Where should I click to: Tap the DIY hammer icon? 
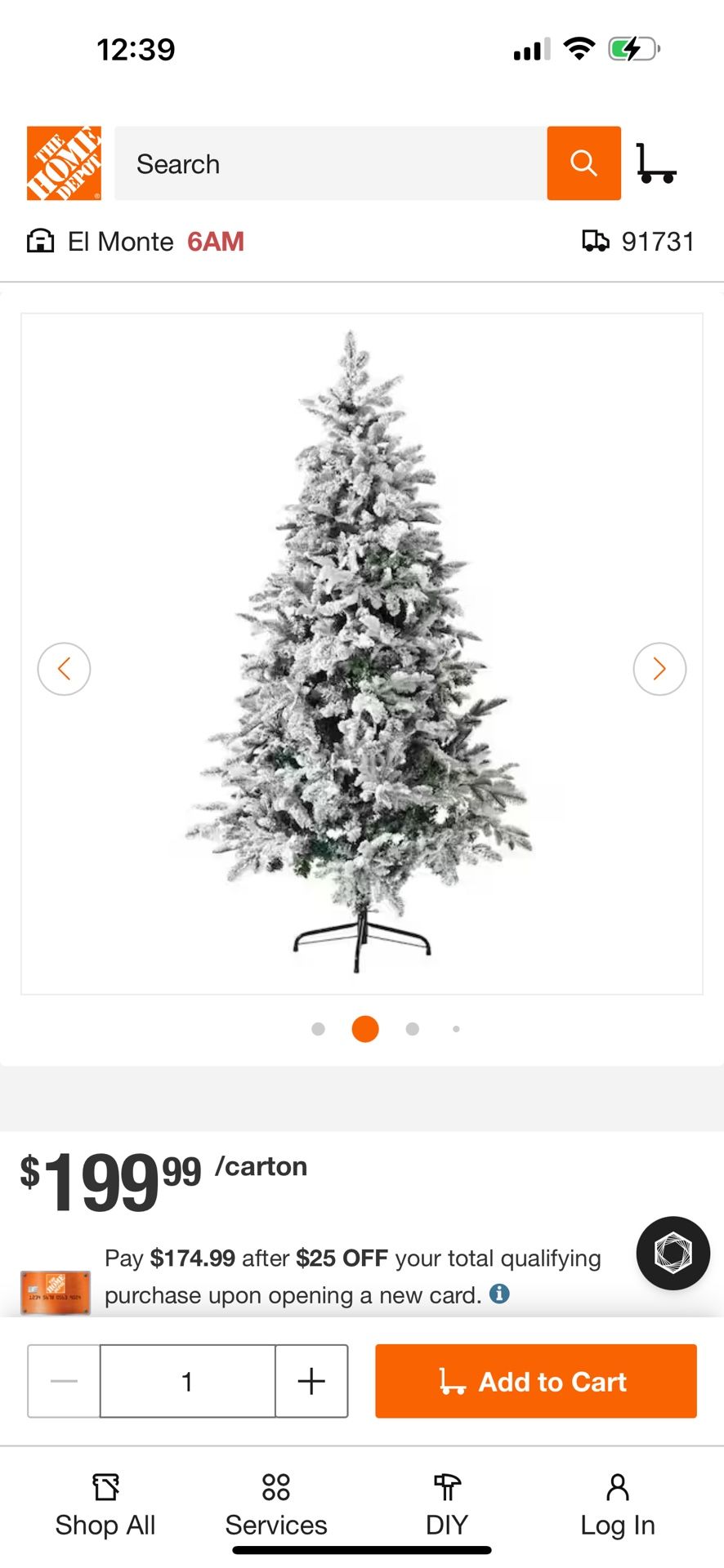pyautogui.click(x=445, y=1488)
